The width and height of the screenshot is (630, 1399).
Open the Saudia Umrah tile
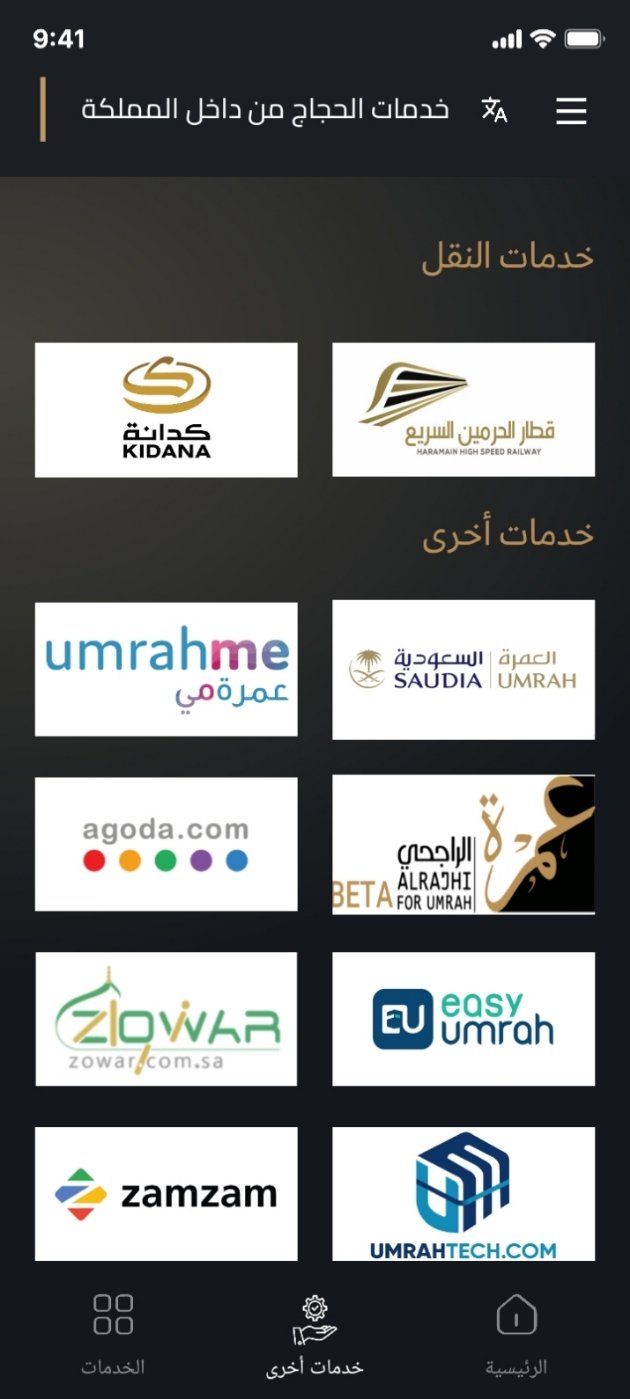[x=463, y=669]
